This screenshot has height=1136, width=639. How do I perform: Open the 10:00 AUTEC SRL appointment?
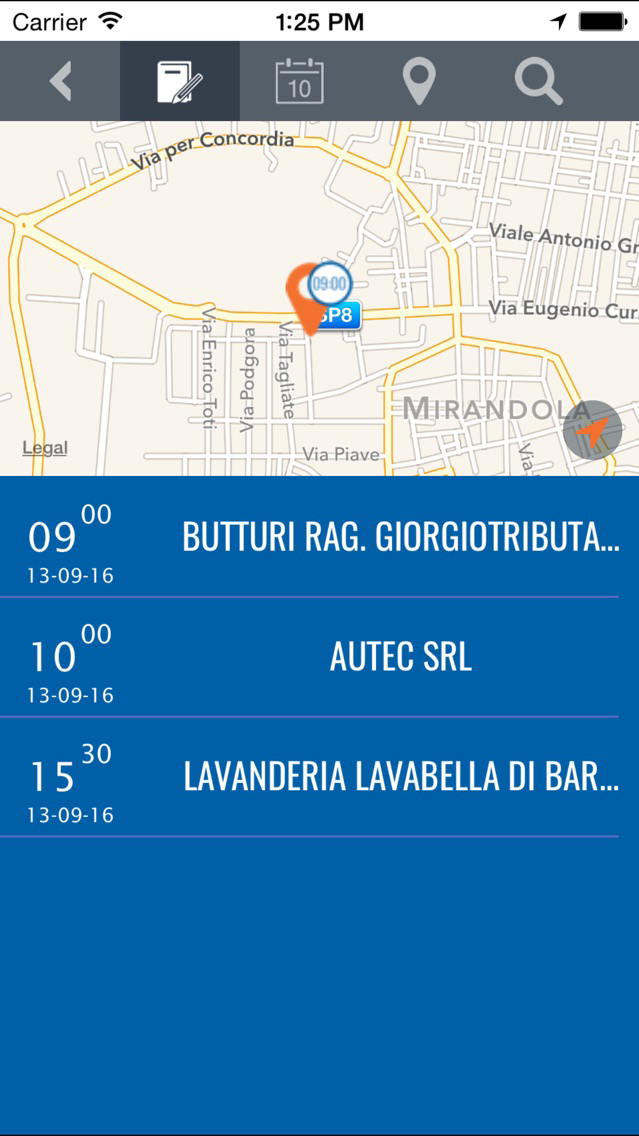309,658
